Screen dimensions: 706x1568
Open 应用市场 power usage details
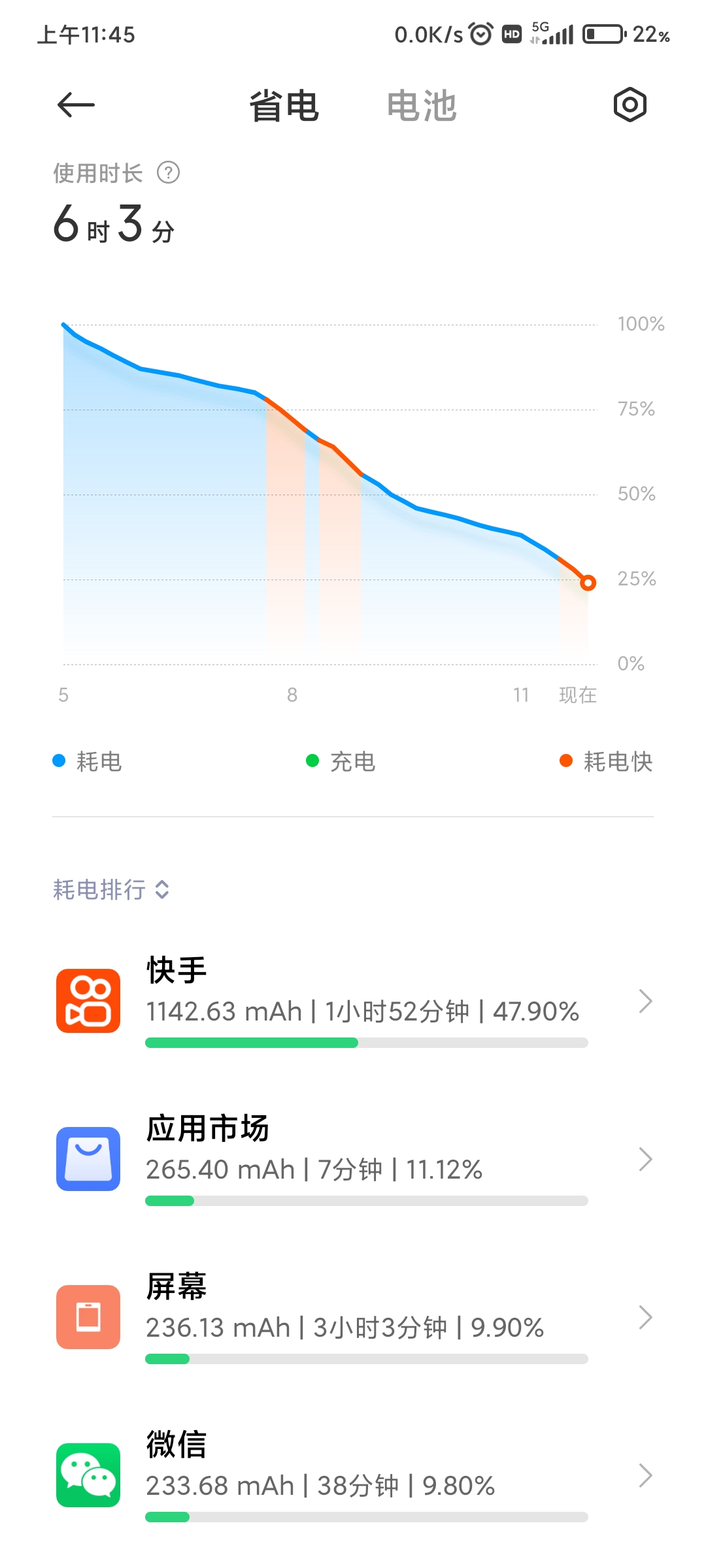353,1160
